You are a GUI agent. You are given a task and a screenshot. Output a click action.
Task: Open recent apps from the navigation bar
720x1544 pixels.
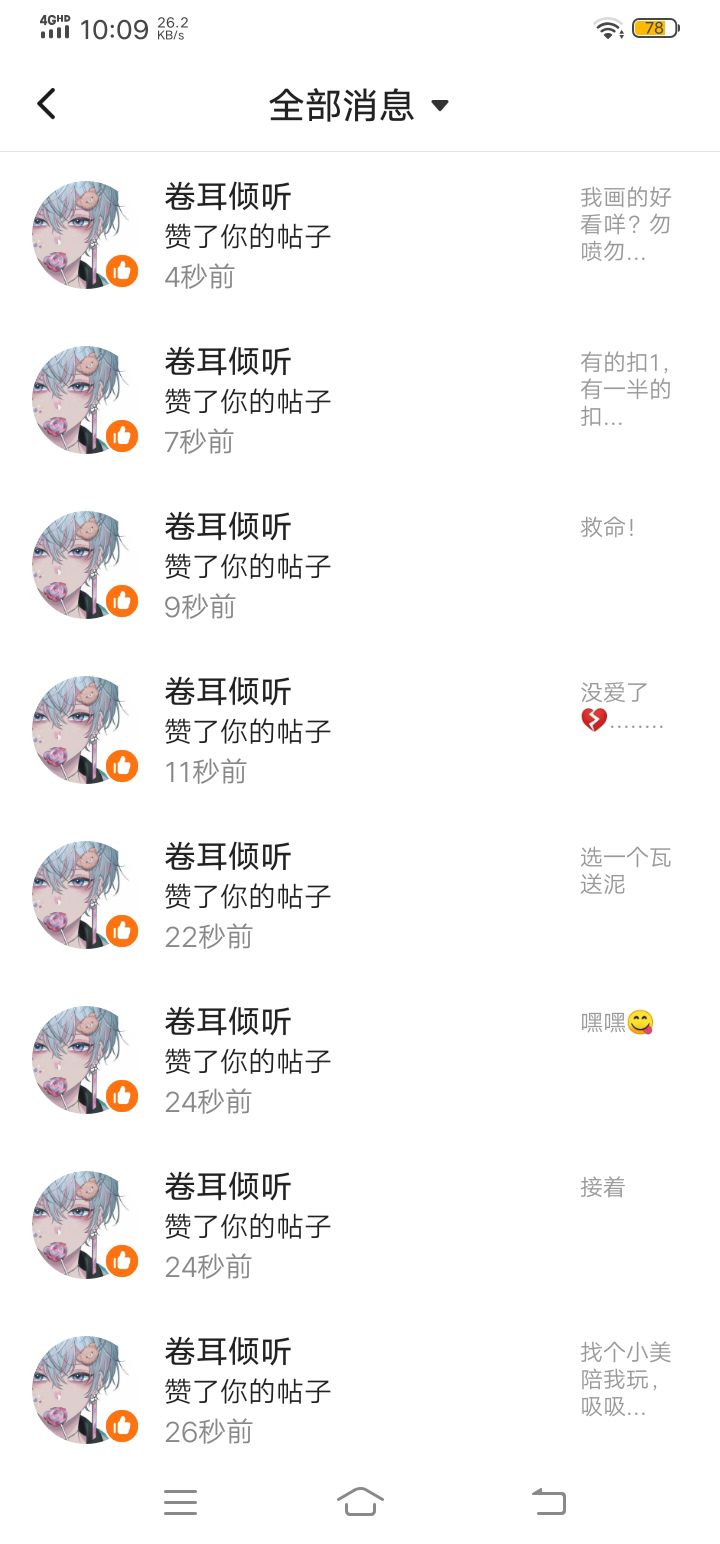point(181,1501)
